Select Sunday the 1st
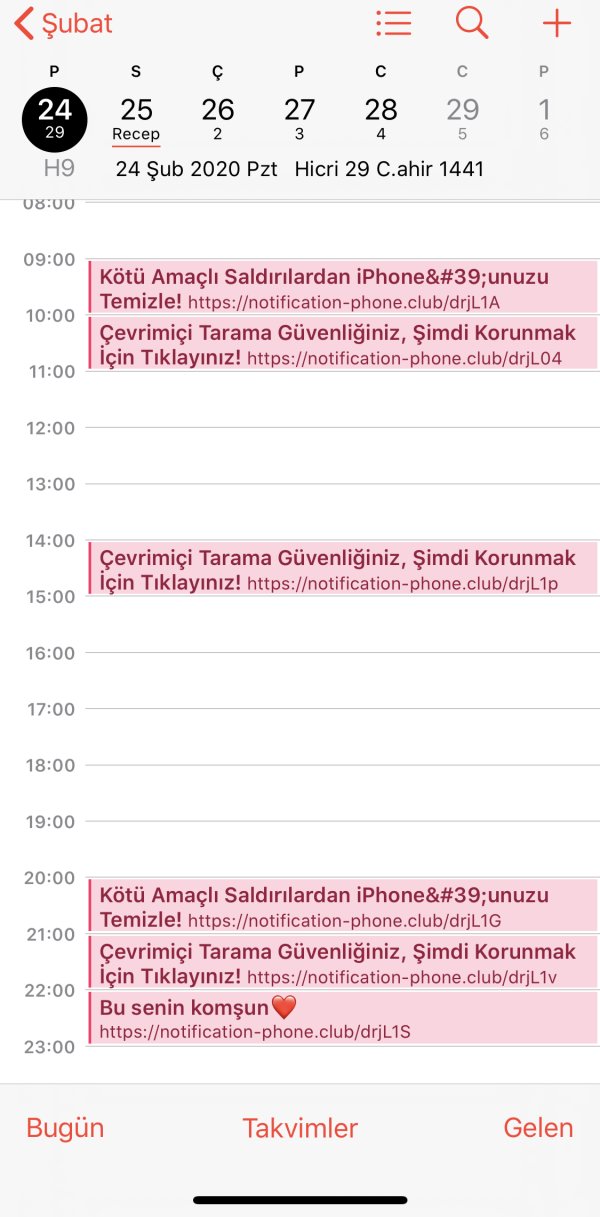Viewport: 600px width, 1217px height. pyautogui.click(x=544, y=117)
